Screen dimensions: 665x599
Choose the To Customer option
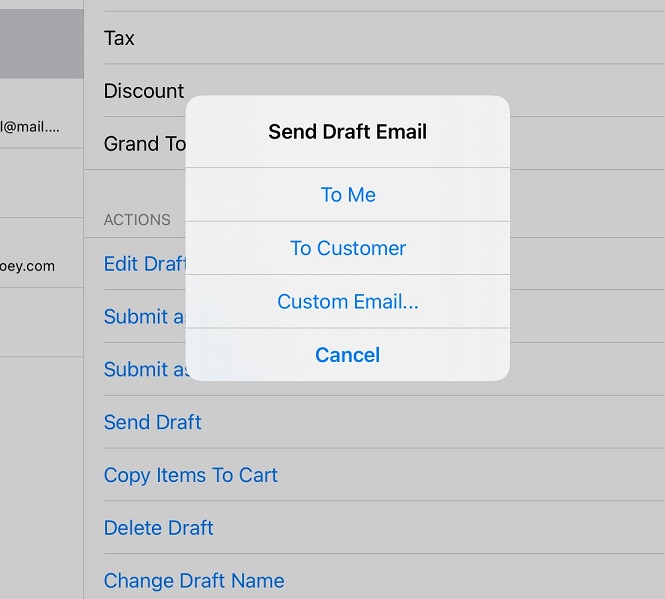tap(347, 248)
